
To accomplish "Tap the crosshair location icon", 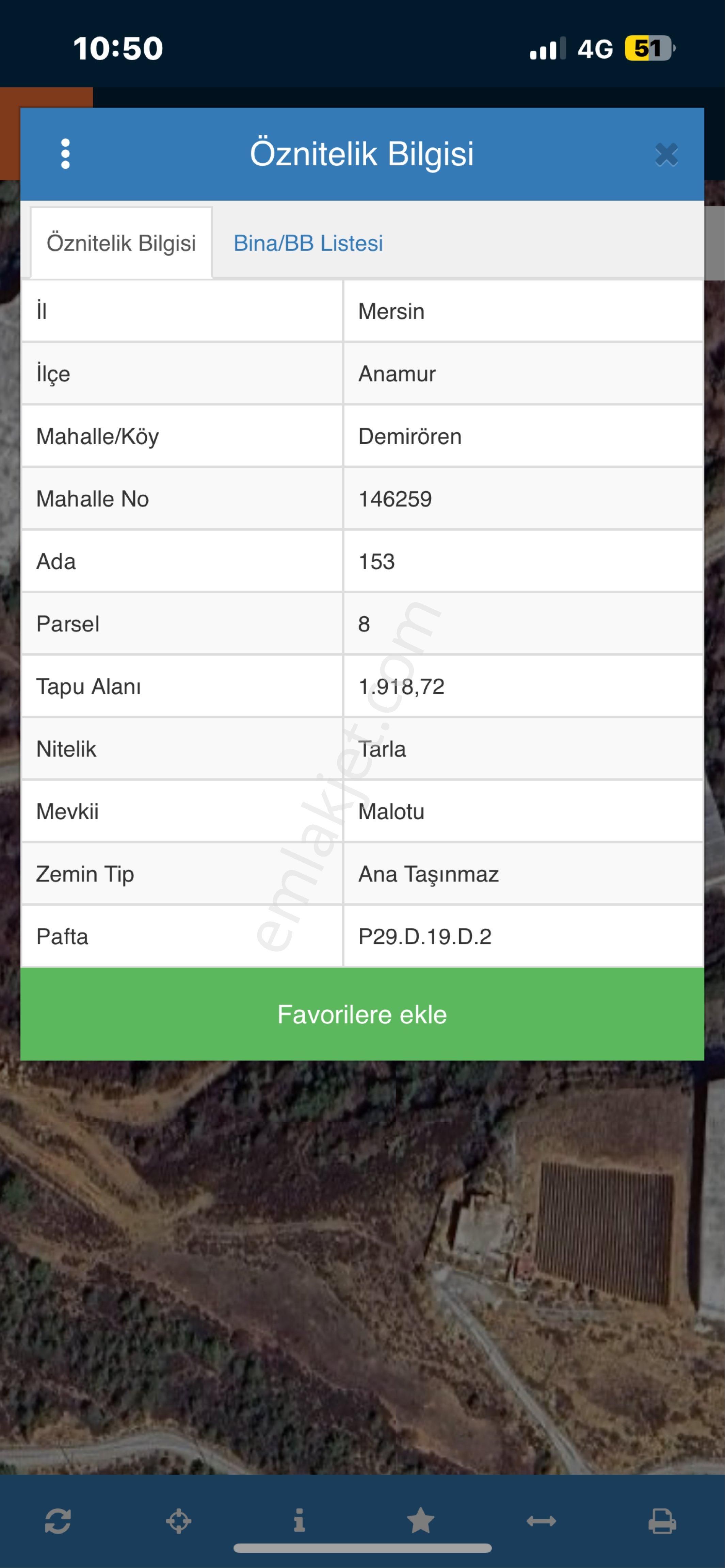I will tap(178, 1521).
